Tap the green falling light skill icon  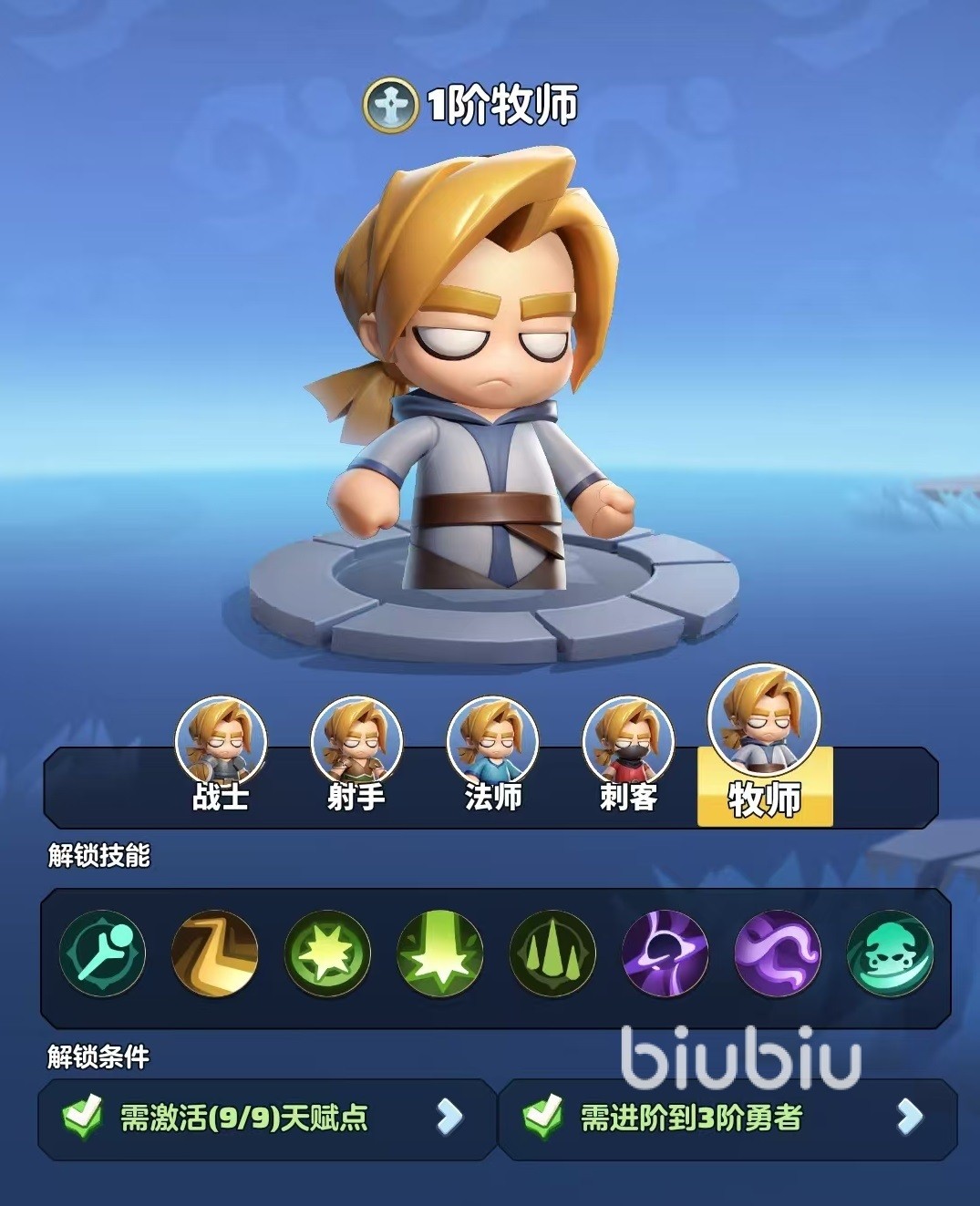[440, 953]
